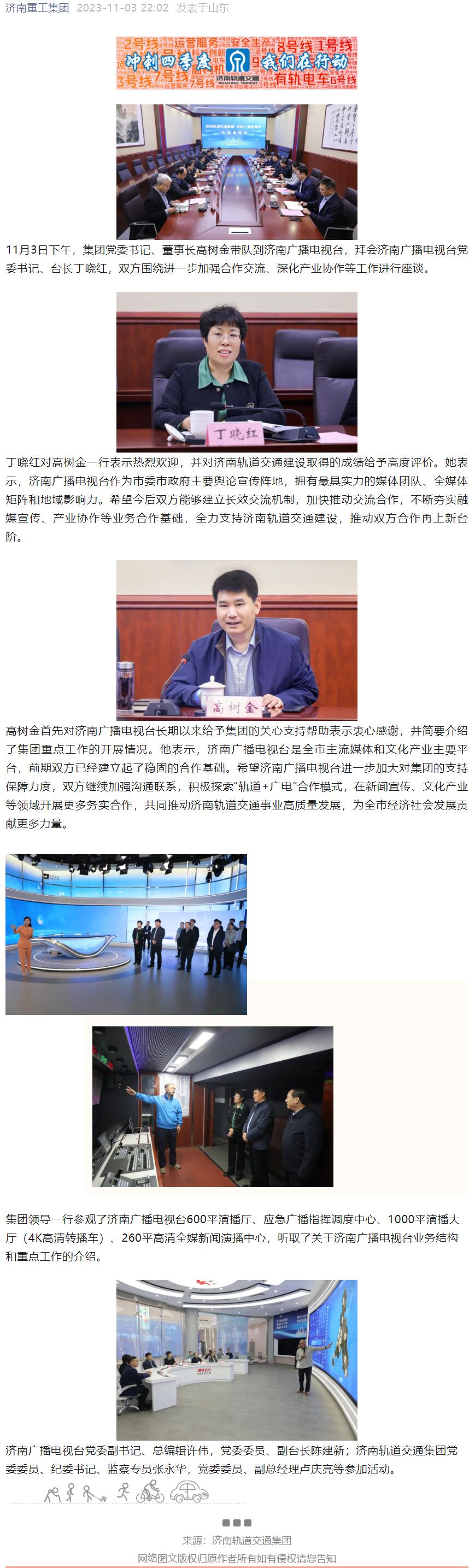Viewport: 475px width, 1568px height.
Task: Open the 济南重工集团 account link
Action: (x=37, y=8)
